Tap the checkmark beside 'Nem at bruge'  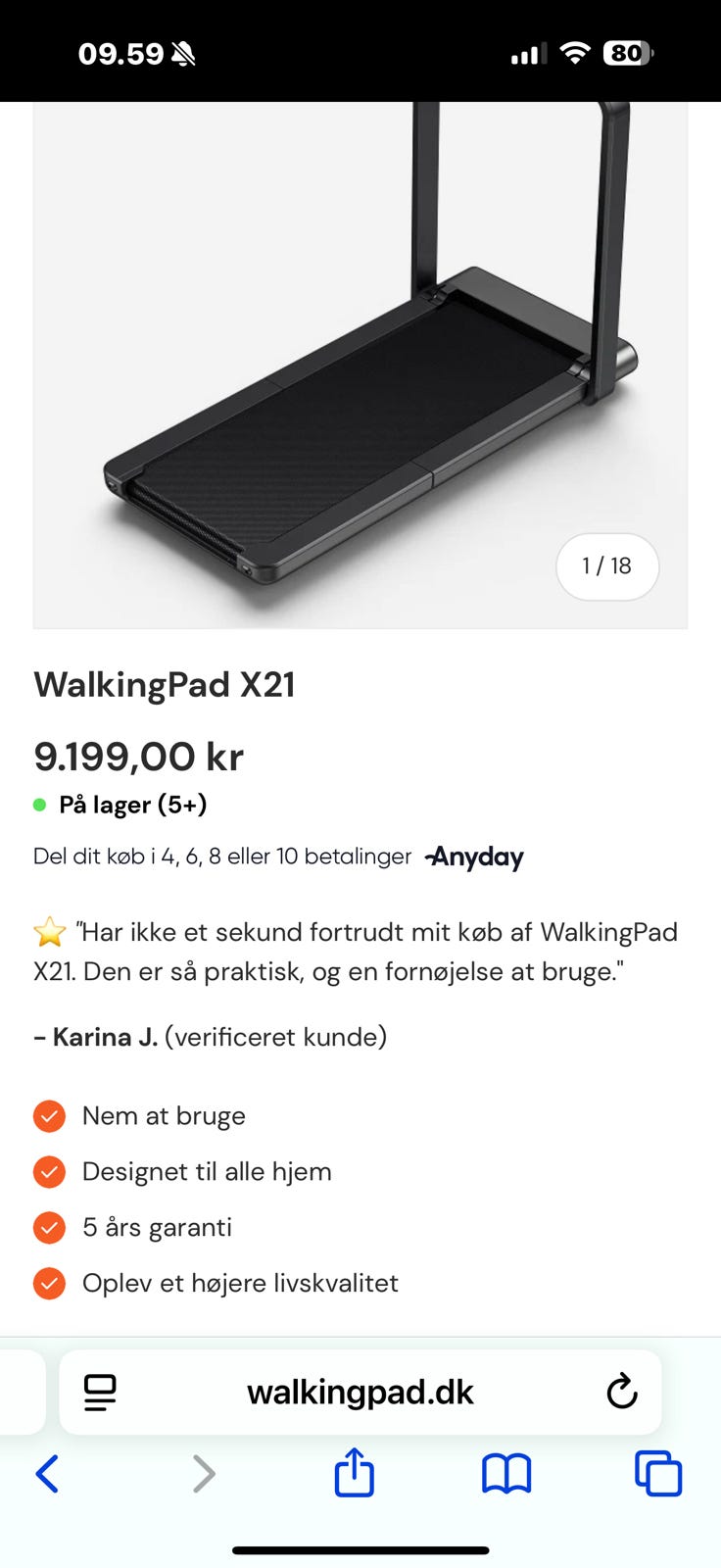[x=49, y=1115]
